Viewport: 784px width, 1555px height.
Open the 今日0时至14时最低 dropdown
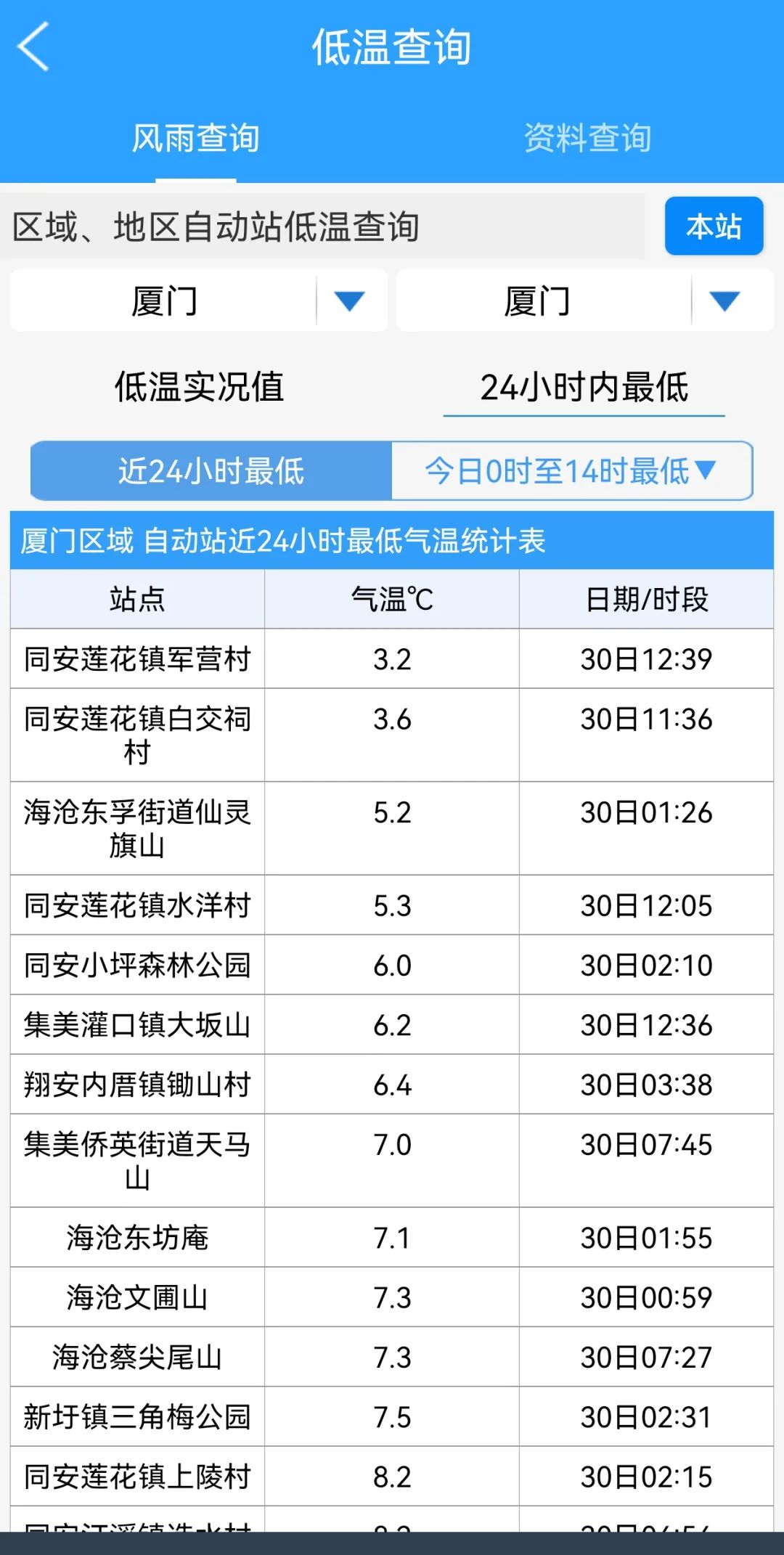click(x=571, y=471)
